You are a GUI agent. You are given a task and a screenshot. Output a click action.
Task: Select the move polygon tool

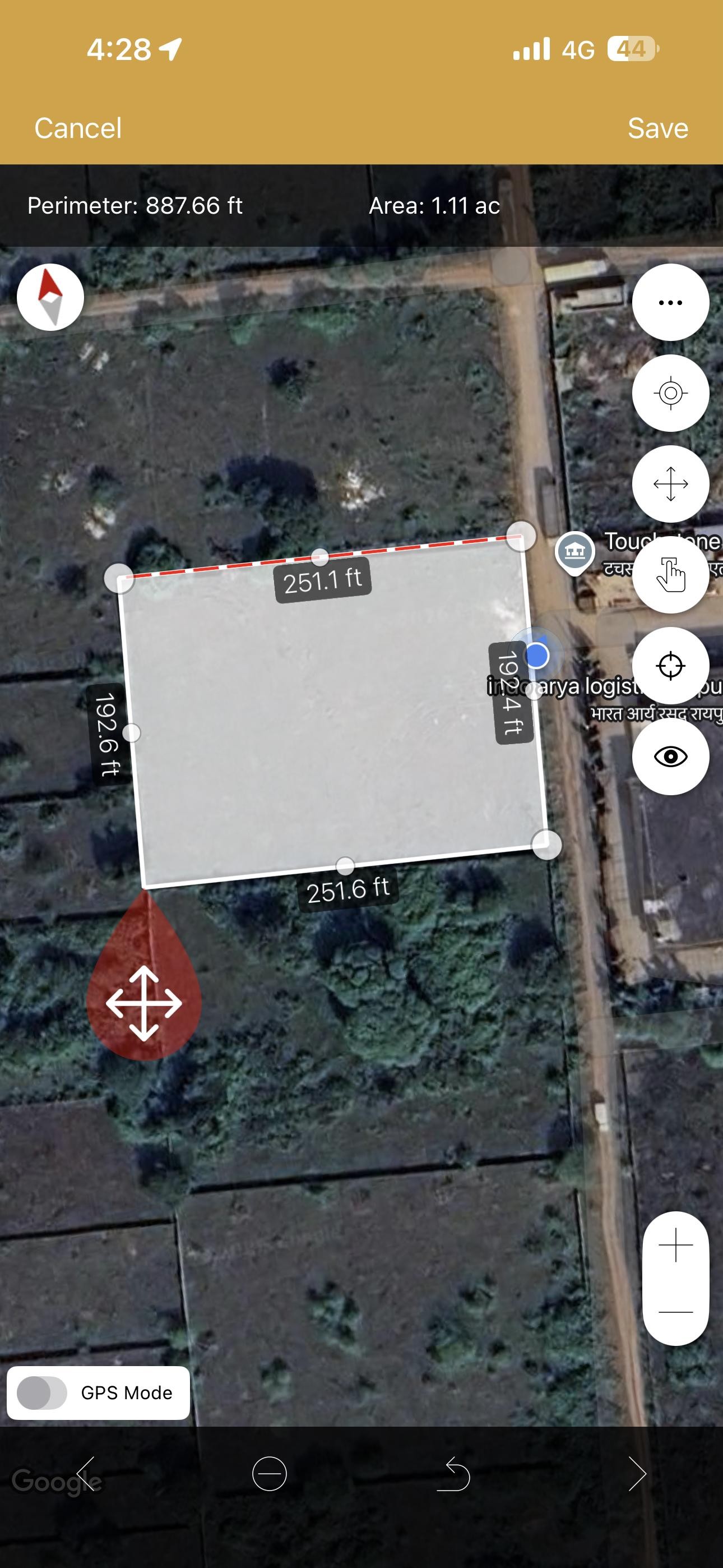670,483
